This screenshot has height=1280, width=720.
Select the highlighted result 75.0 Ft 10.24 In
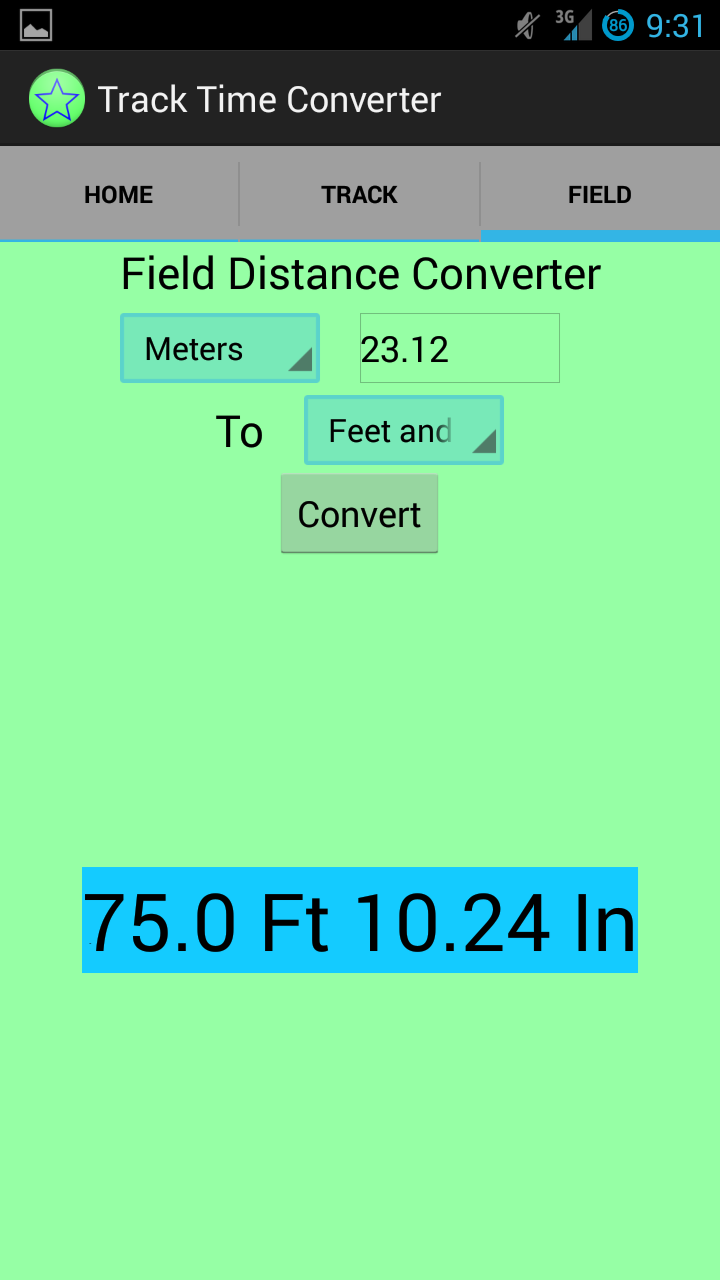pyautogui.click(x=359, y=922)
